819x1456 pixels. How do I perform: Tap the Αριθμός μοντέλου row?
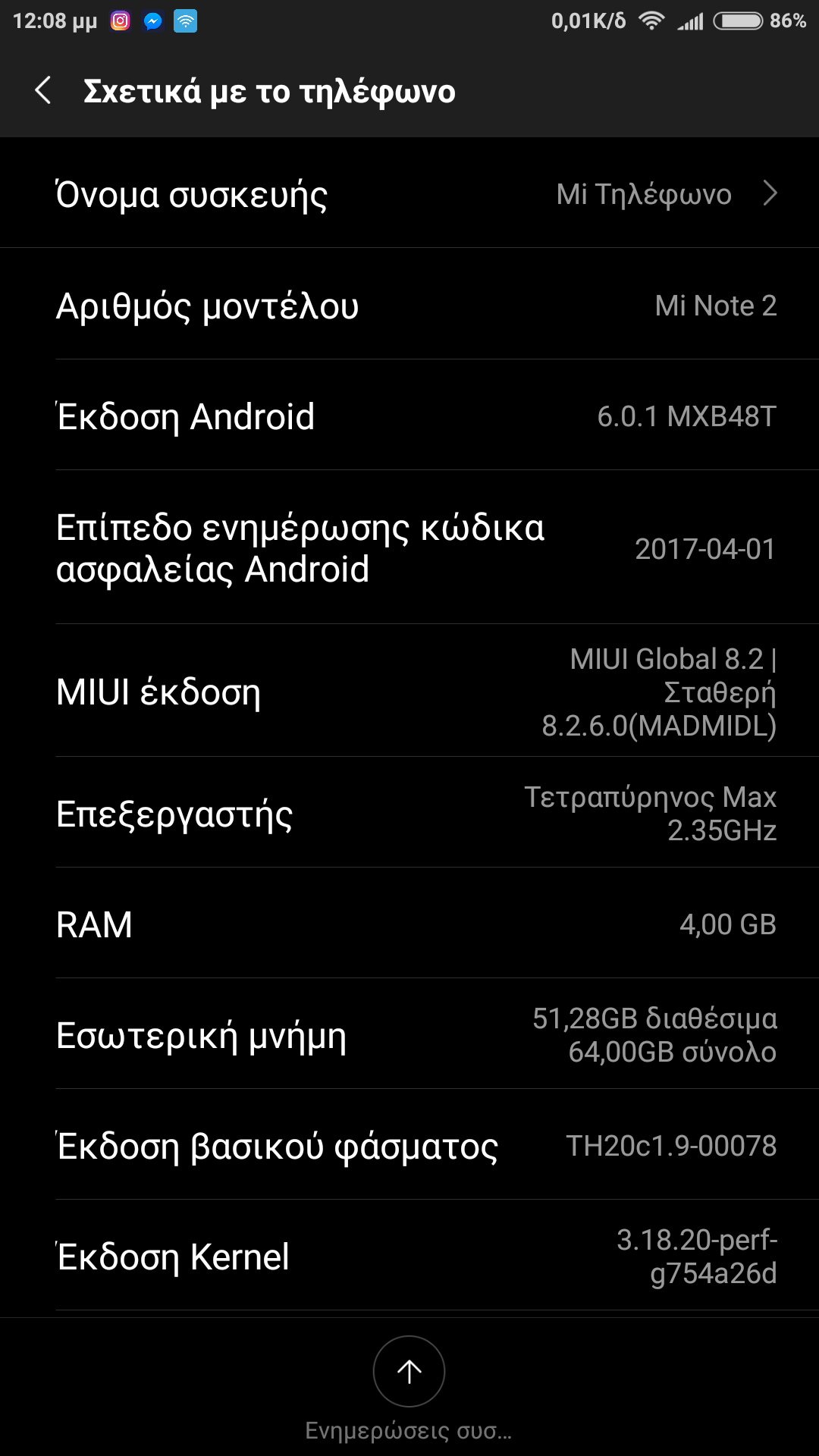point(409,306)
